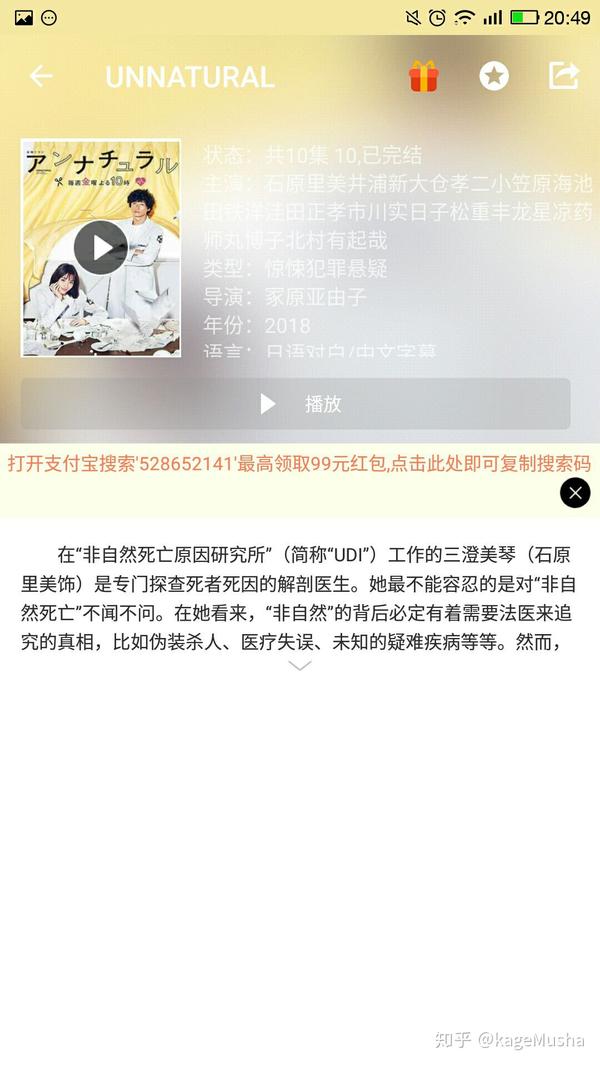Viewport: 600px width, 1067px height.
Task: Open the gift box icon
Action: coord(423,76)
